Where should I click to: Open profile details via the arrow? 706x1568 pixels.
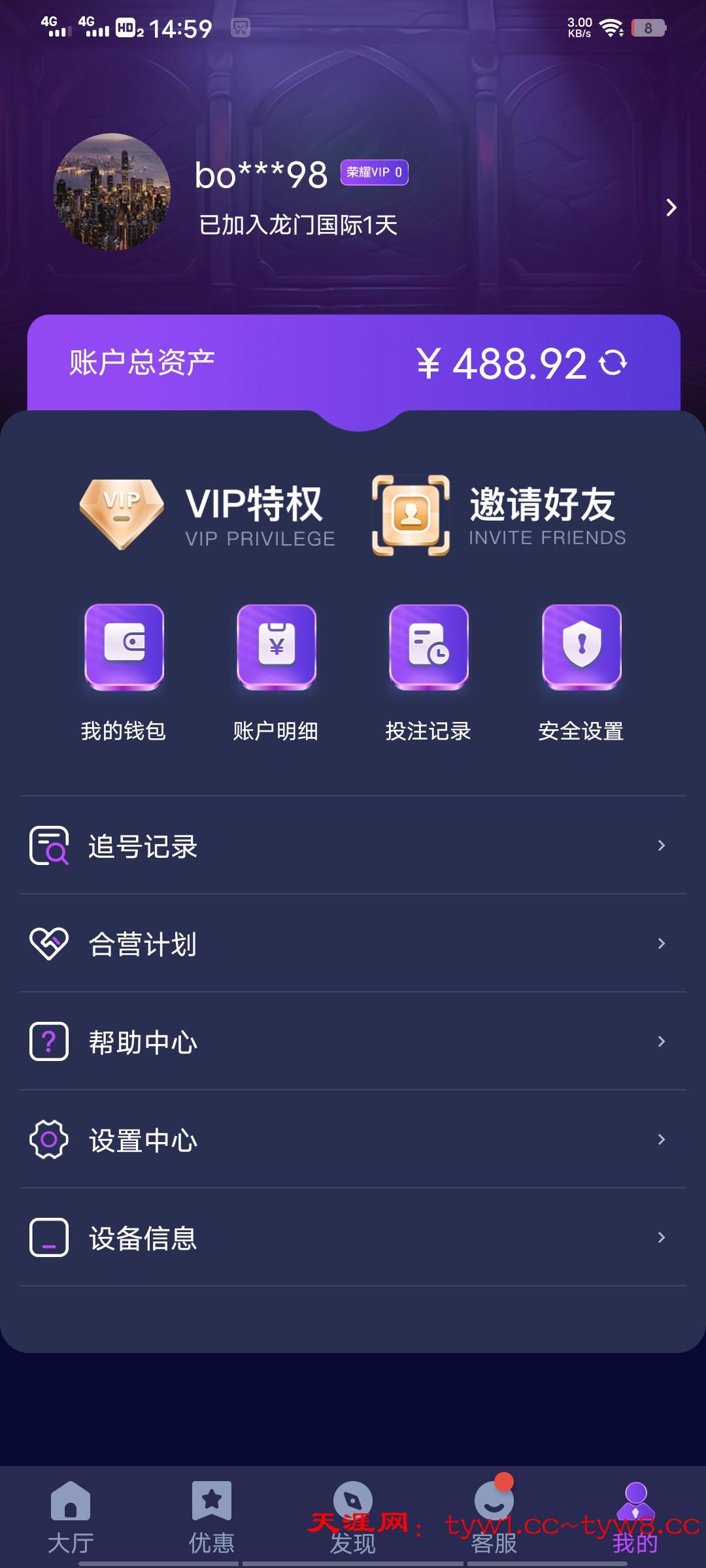pyautogui.click(x=671, y=208)
